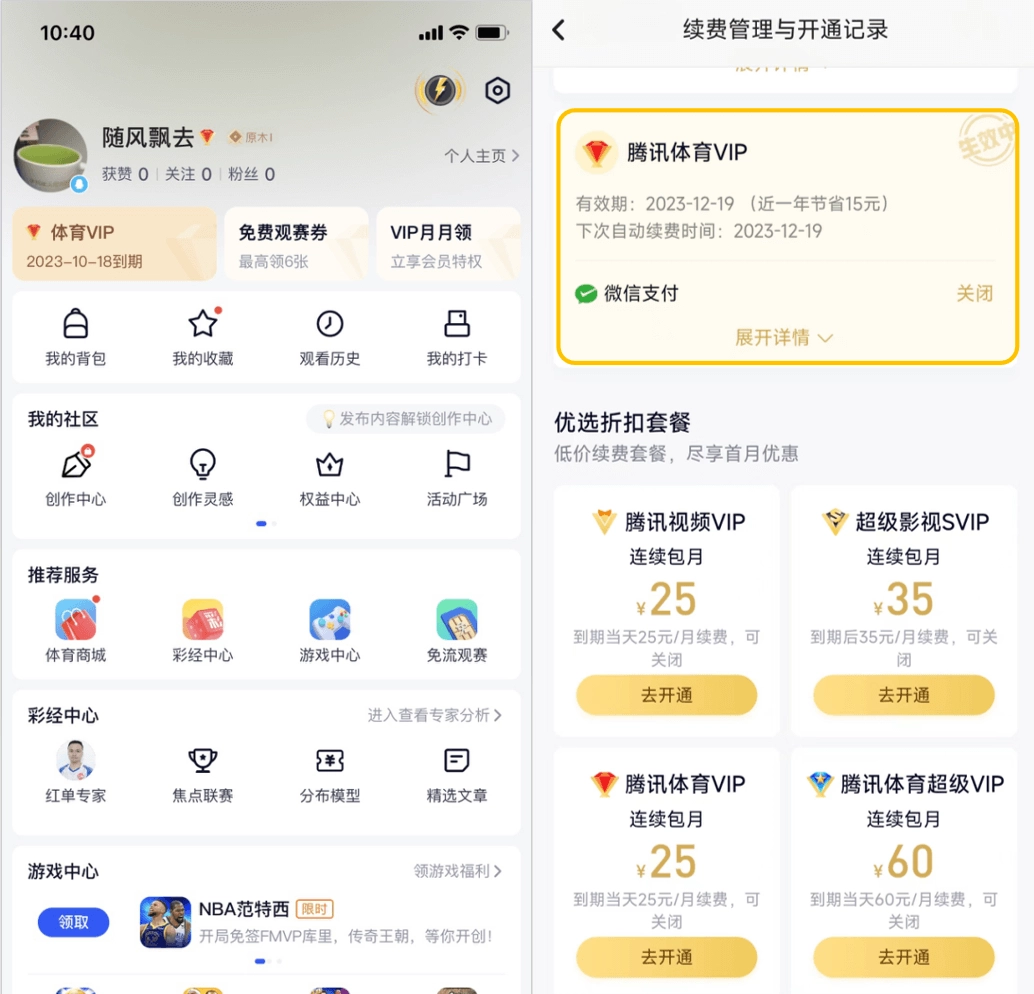
Task: Tap 去开通 for 腾讯体育超级VIP
Action: (903, 957)
